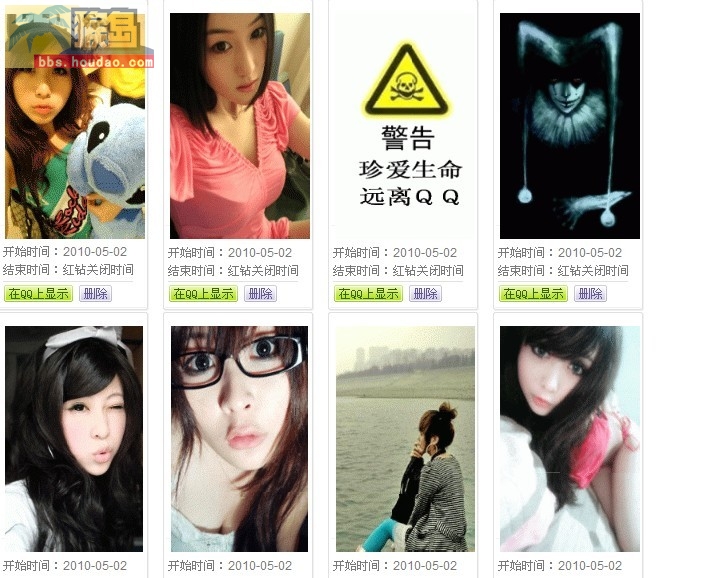Screen dimensions: 726x578
Task: Delete the pink shirt photo
Action: coord(260,294)
